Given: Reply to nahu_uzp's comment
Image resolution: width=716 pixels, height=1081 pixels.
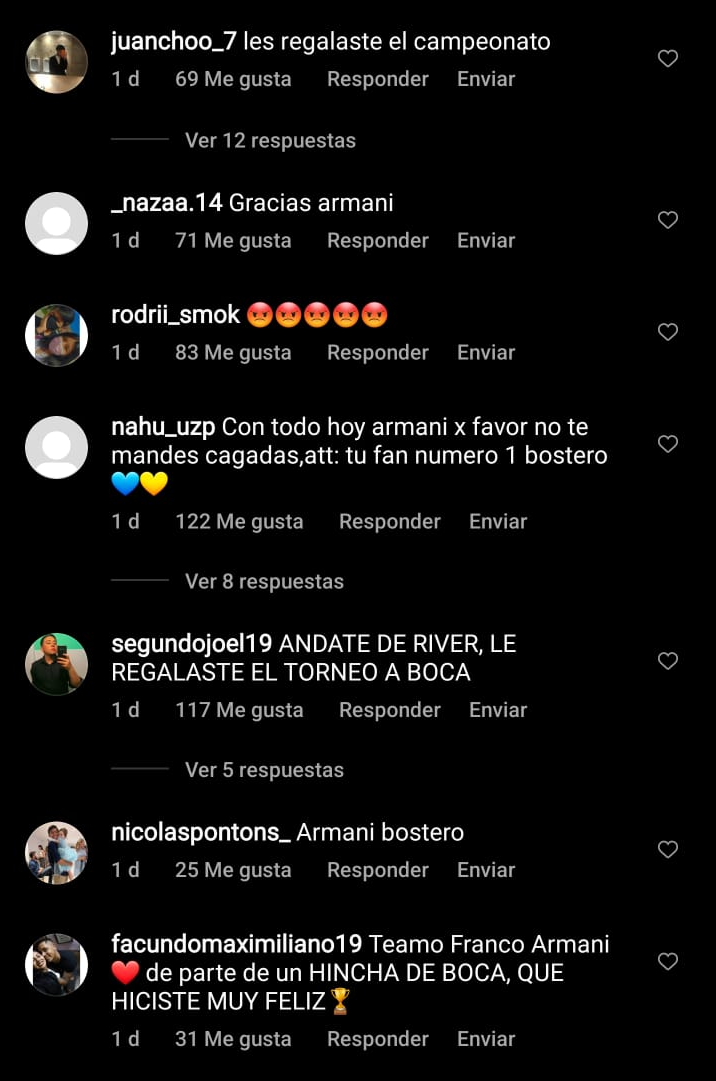Looking at the screenshot, I should point(389,522).
